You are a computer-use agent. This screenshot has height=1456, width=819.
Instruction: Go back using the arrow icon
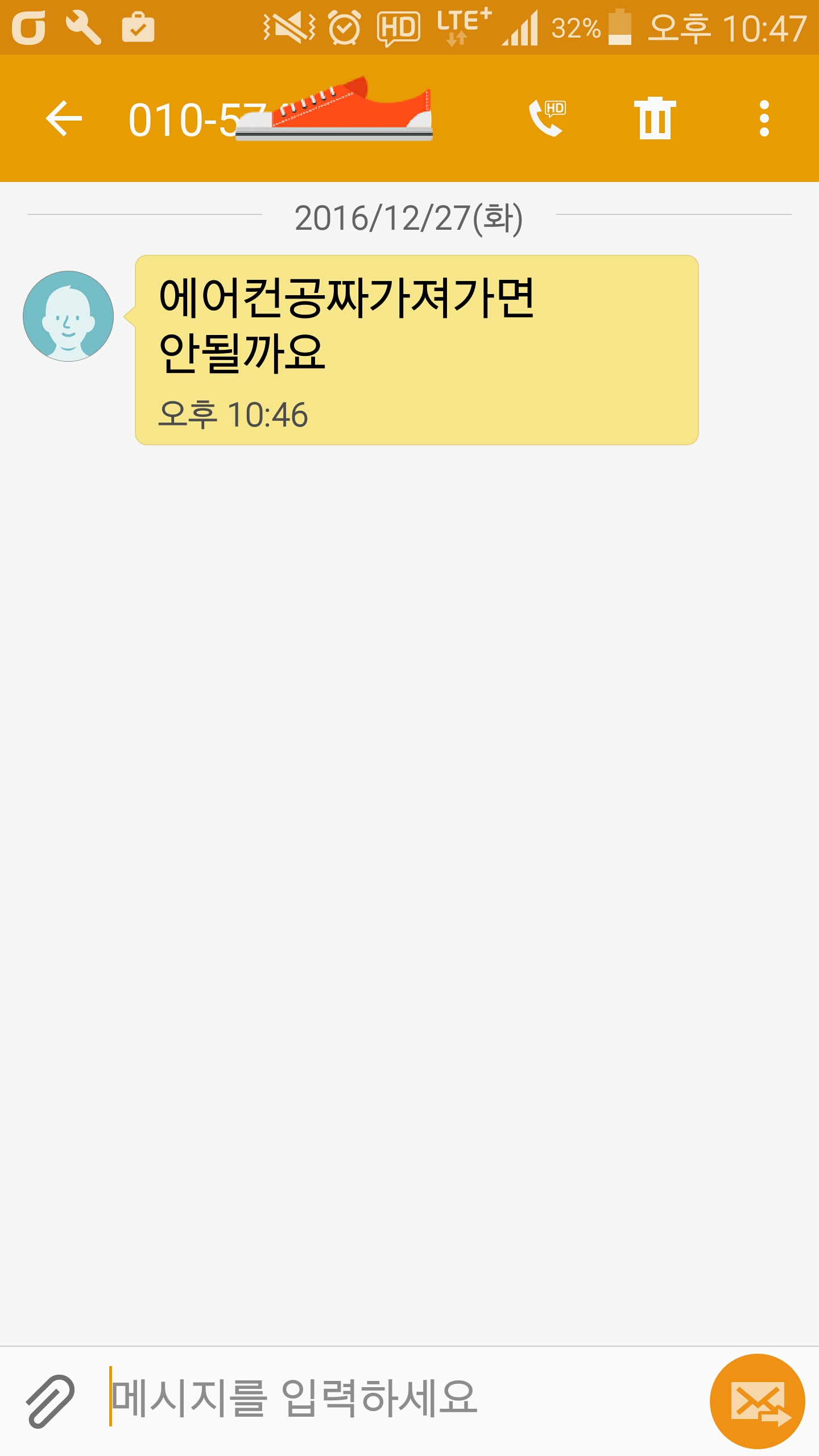click(64, 118)
